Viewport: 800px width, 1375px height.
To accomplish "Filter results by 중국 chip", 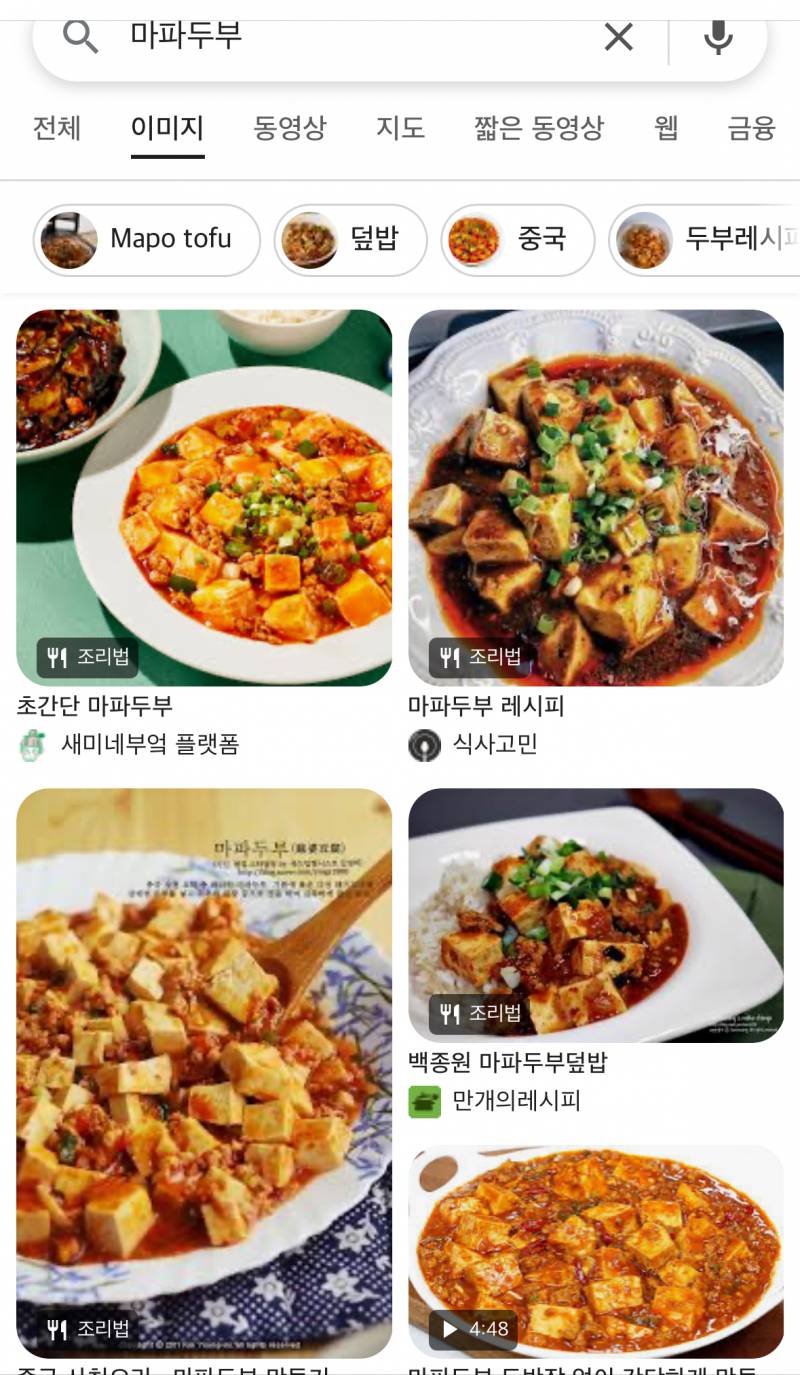I will 518,240.
